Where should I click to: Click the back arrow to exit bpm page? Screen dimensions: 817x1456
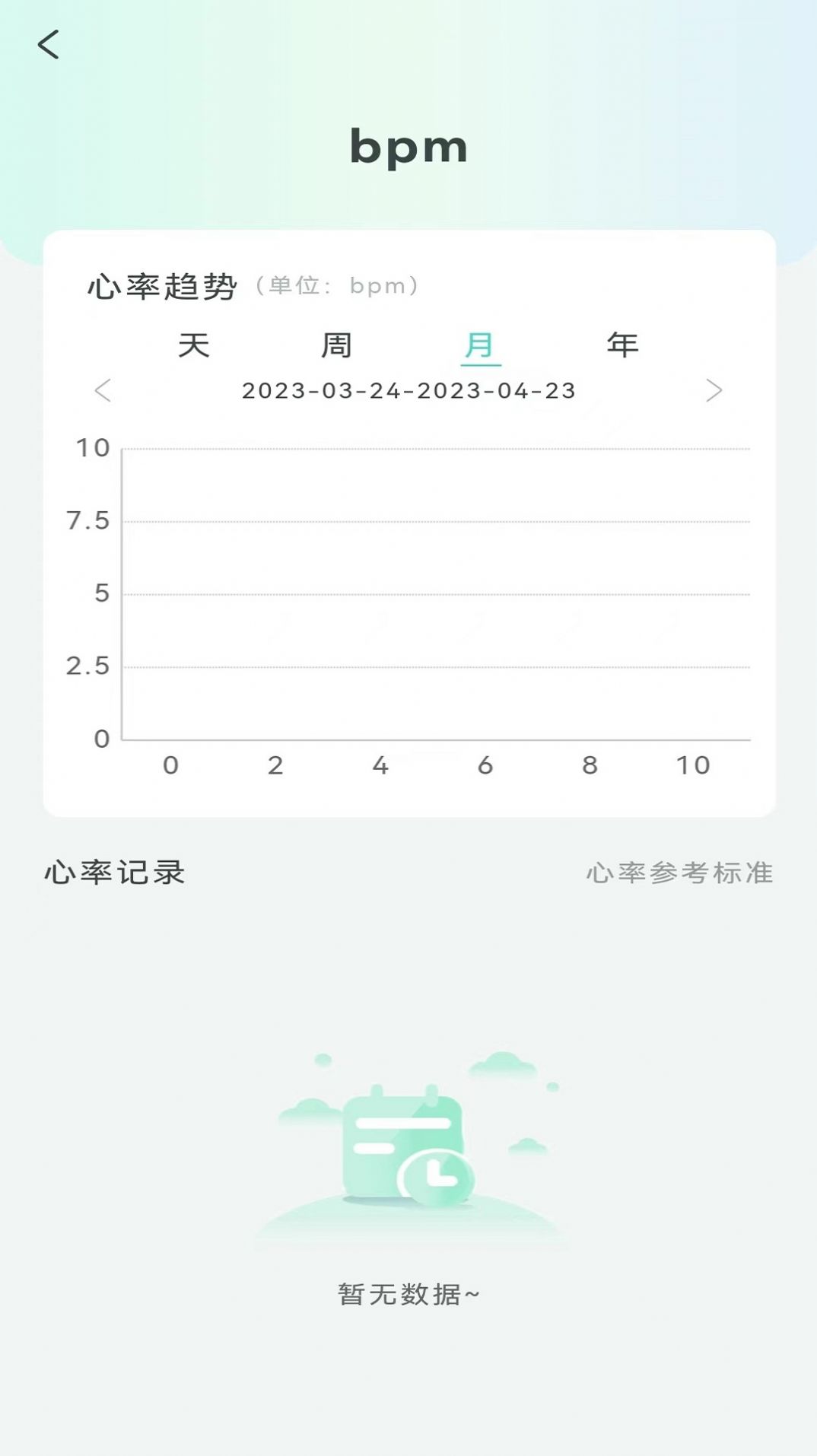pyautogui.click(x=49, y=44)
